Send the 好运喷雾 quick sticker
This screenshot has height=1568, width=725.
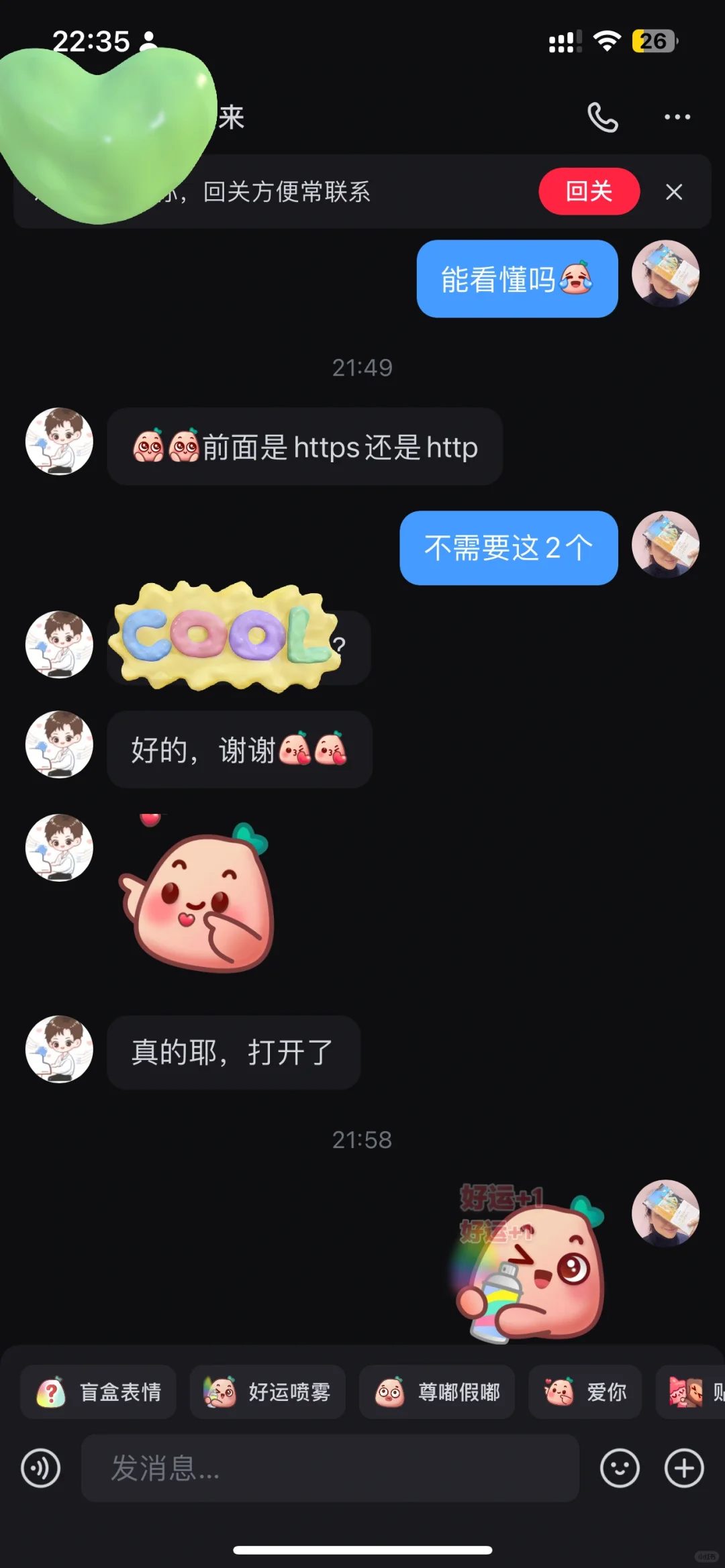[267, 1392]
